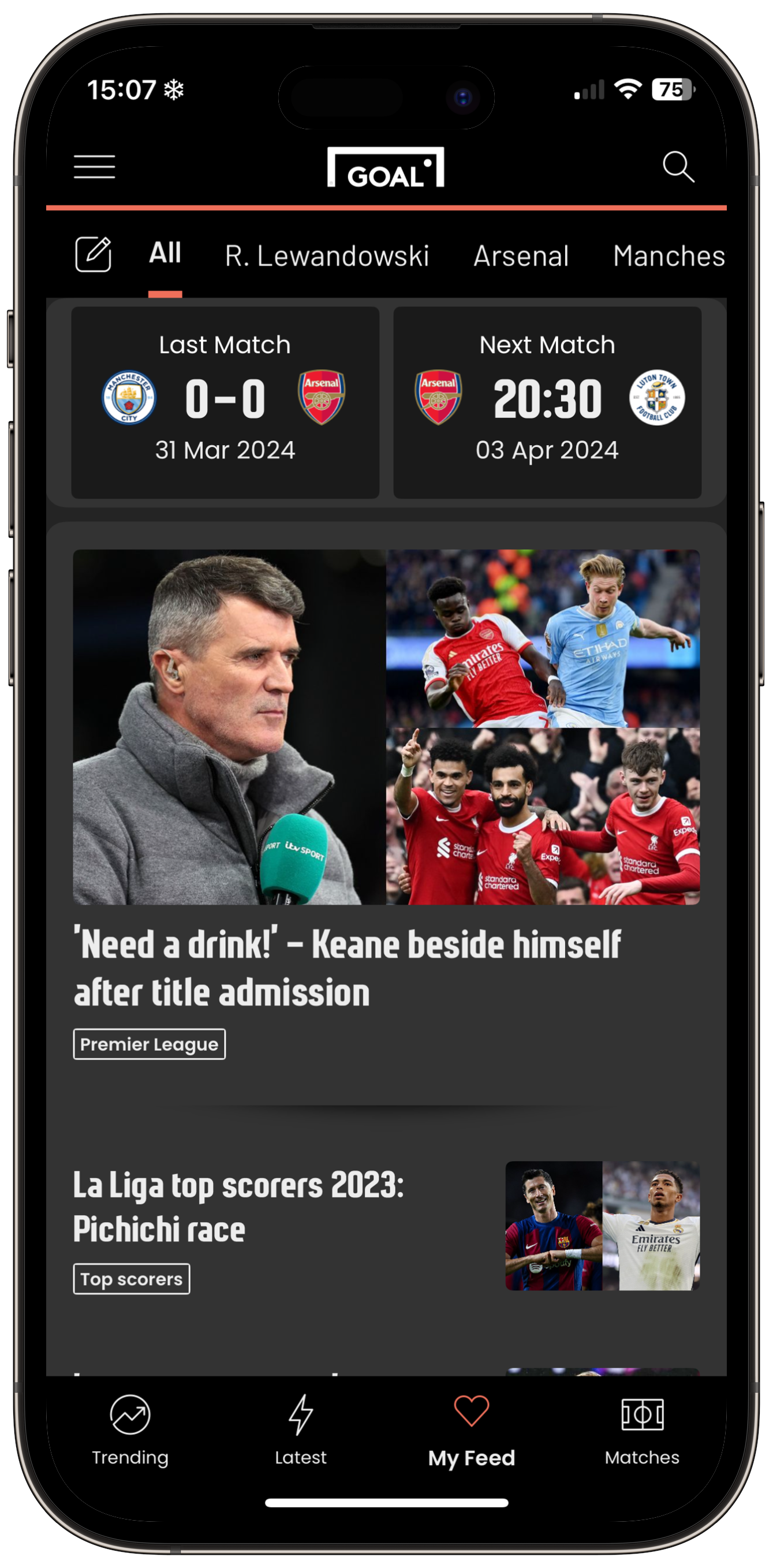The width and height of the screenshot is (773, 1568).
Task: Open the hamburger menu
Action: point(94,166)
